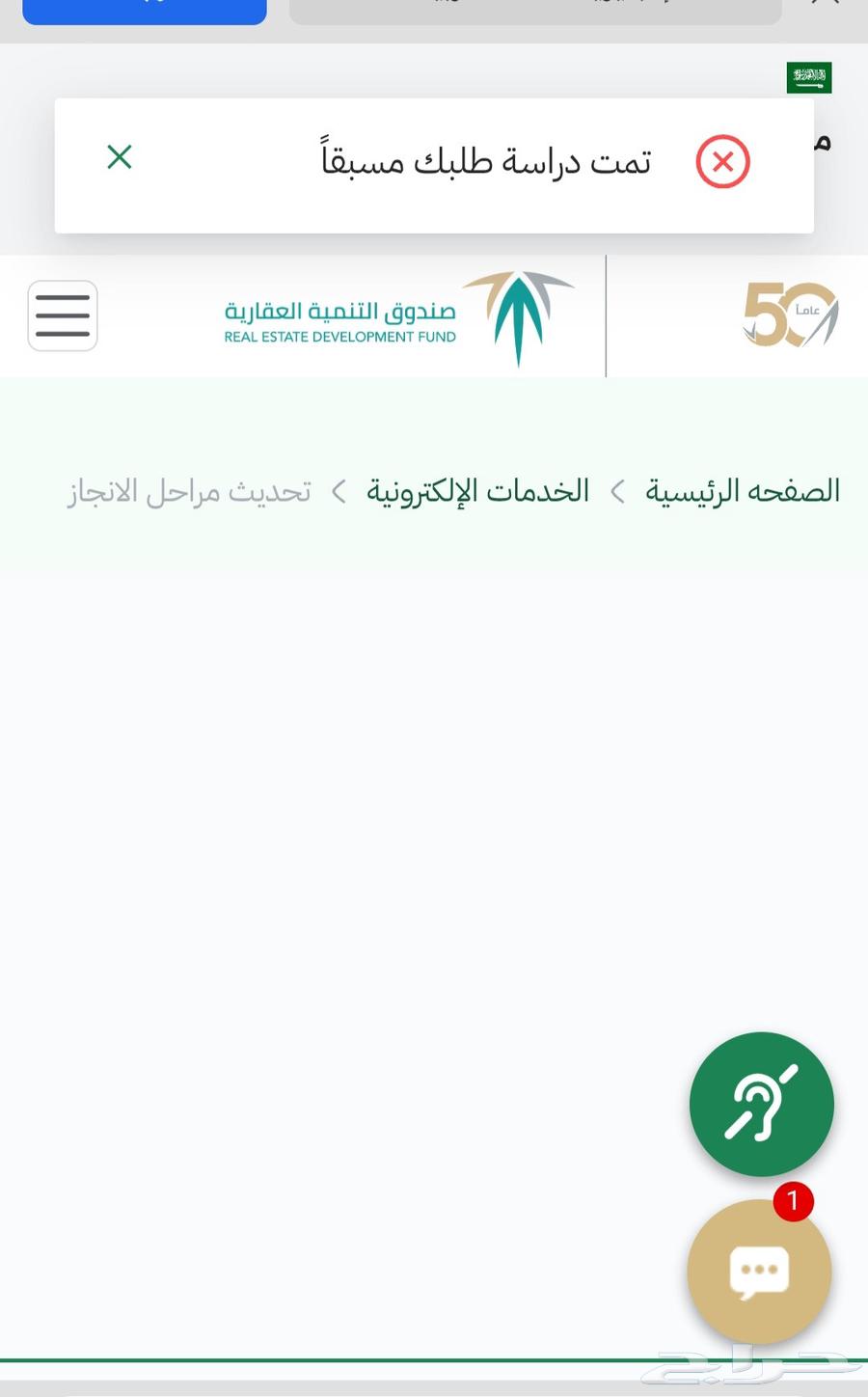Tap the chat notification badge showing 1

pos(793,1201)
